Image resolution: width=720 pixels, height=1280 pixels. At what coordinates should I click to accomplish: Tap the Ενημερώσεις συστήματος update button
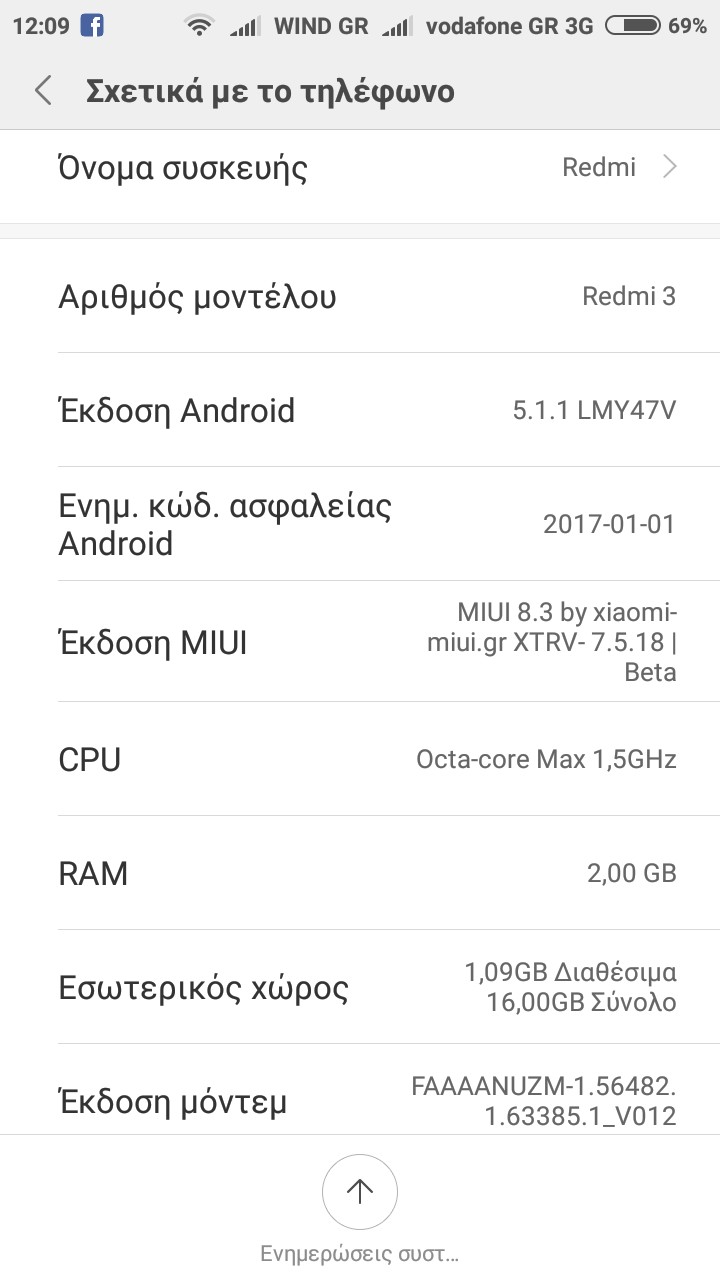pos(360,1191)
